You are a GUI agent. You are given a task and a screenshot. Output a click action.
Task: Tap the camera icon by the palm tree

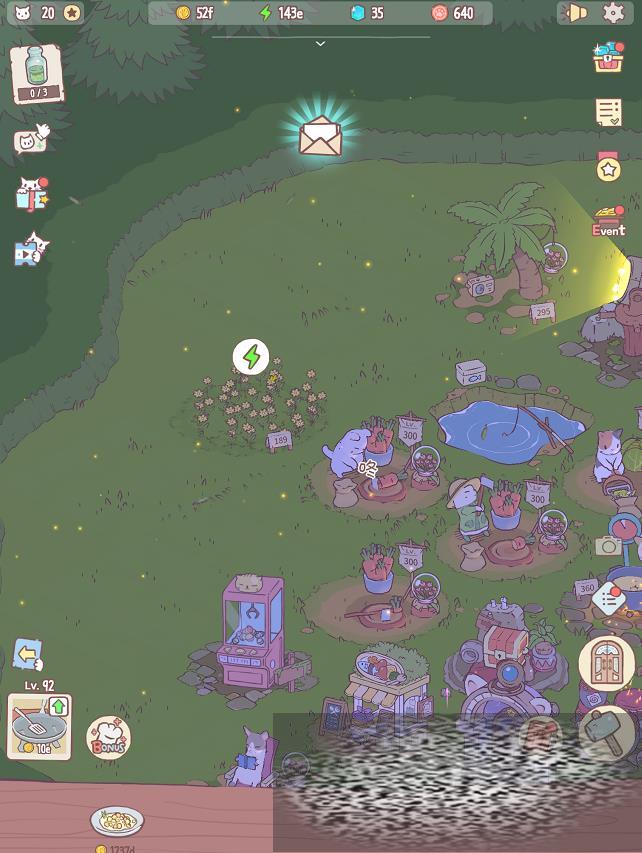tap(481, 286)
